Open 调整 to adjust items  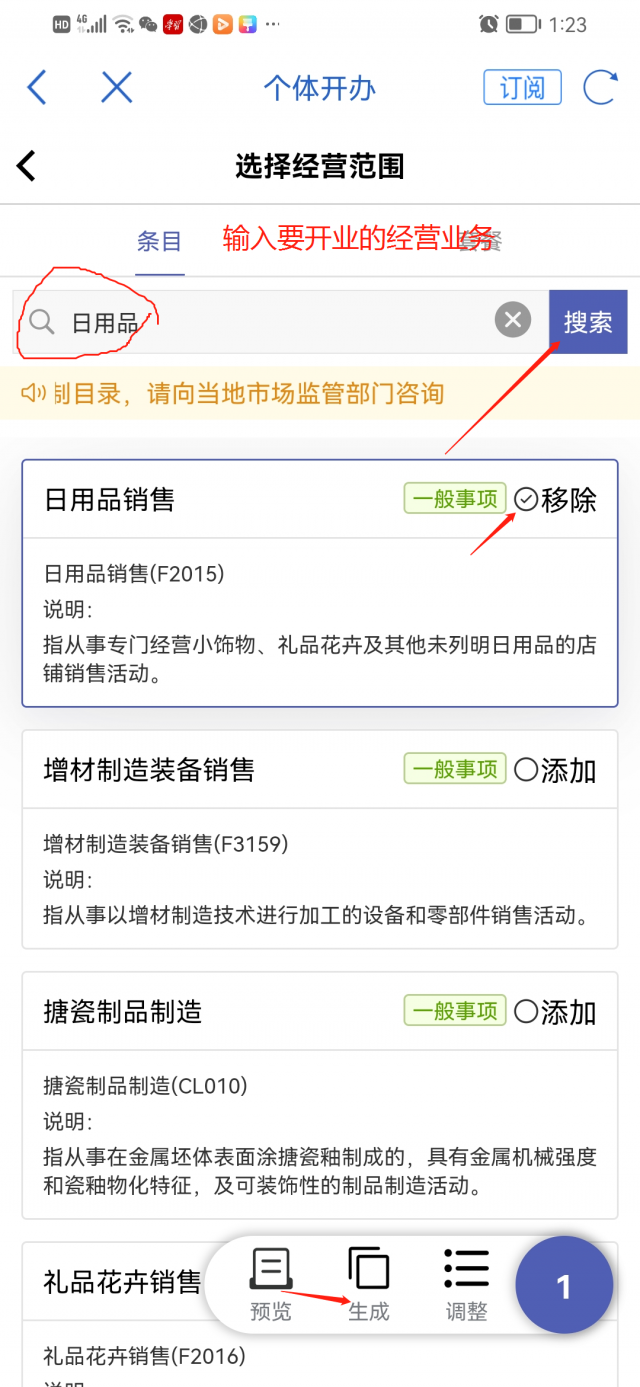[x=466, y=1285]
